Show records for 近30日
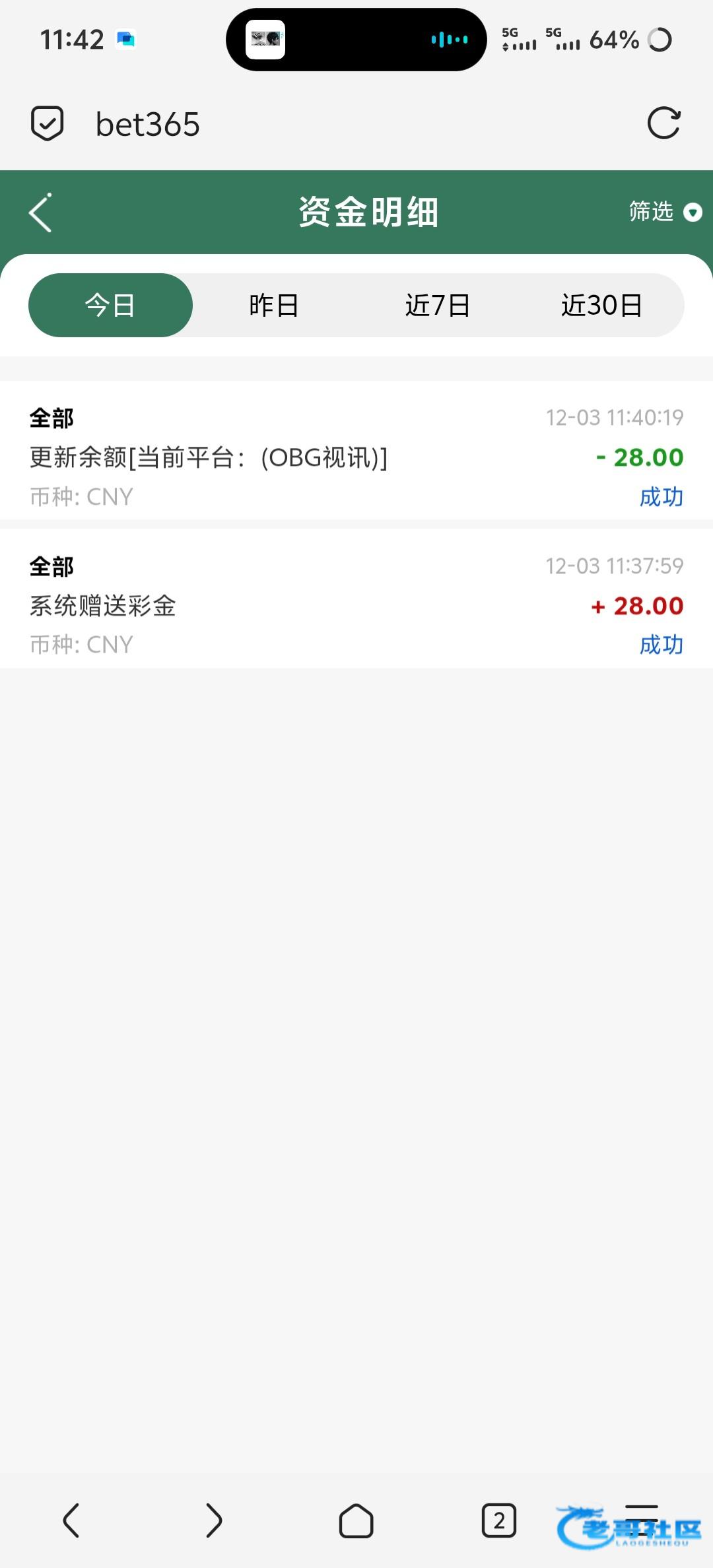The width and height of the screenshot is (713, 1568). pyautogui.click(x=601, y=306)
